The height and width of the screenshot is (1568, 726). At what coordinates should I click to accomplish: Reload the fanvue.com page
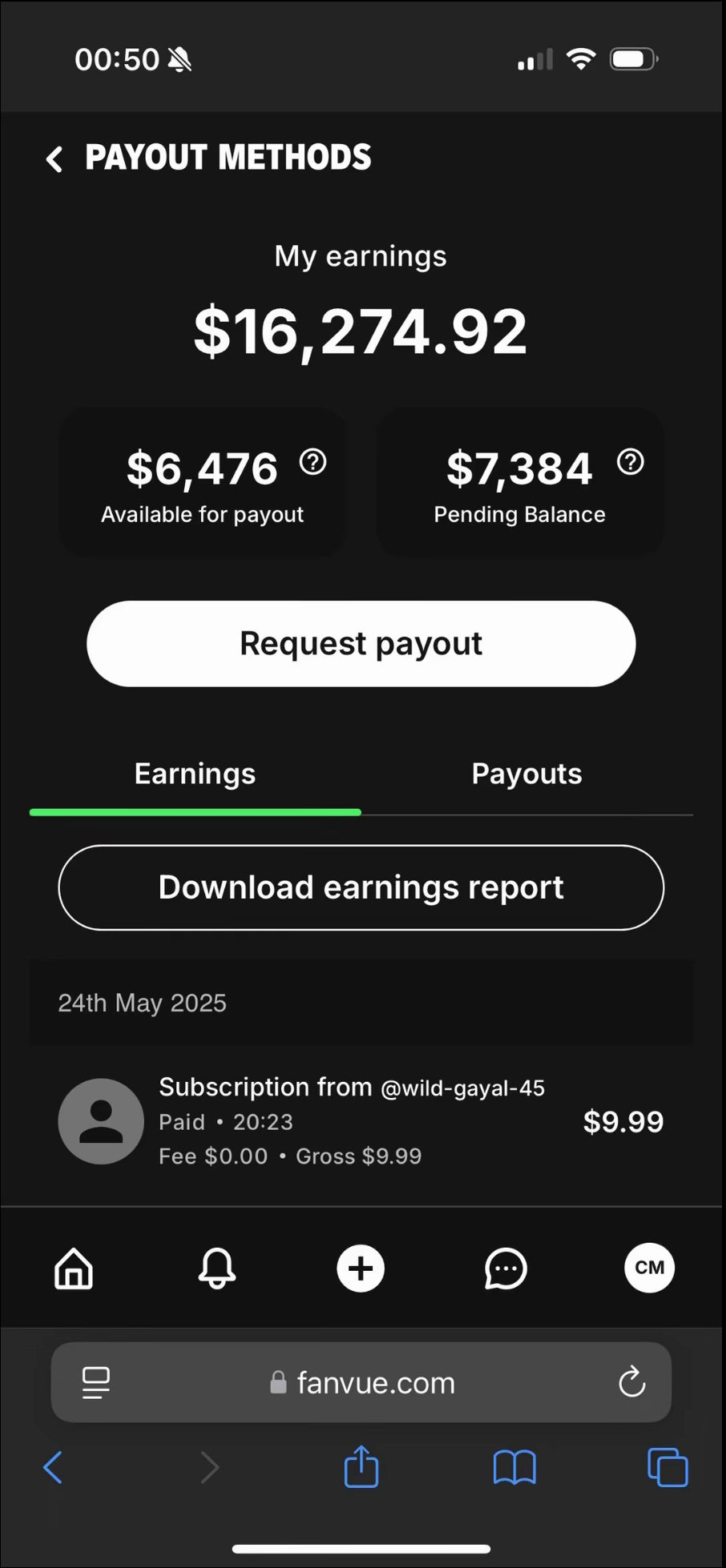tap(631, 1382)
